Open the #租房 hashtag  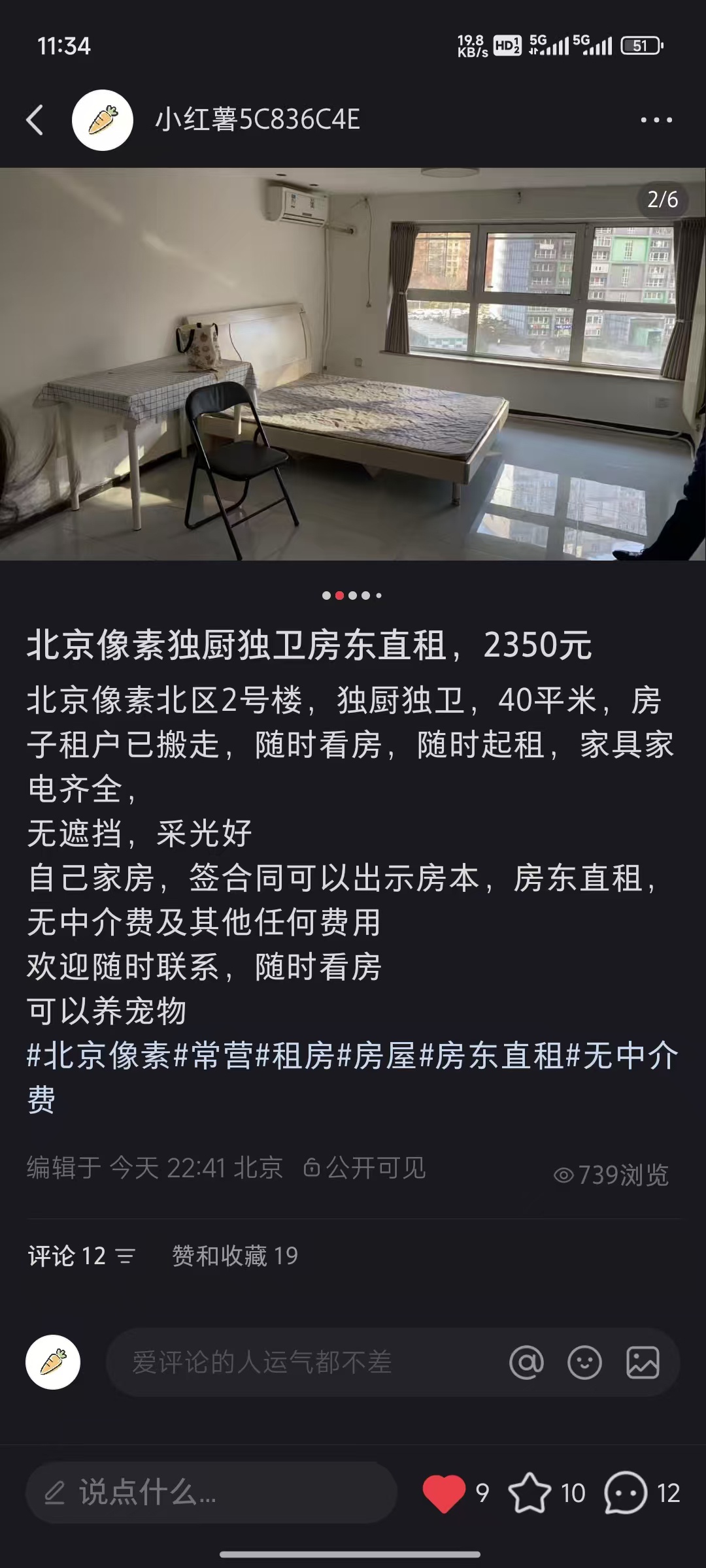pos(295,1056)
